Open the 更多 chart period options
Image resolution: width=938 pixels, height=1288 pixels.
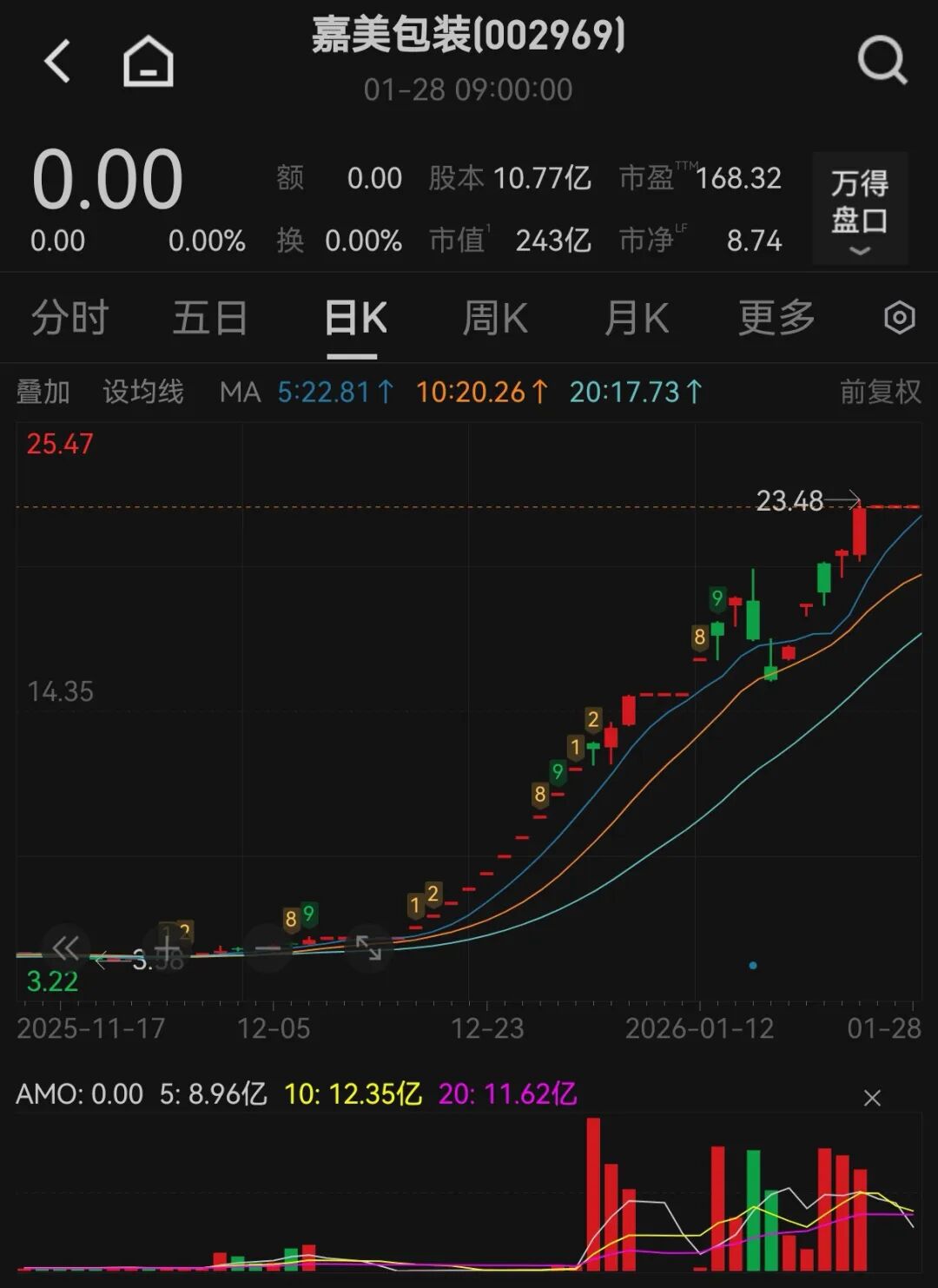(x=776, y=318)
